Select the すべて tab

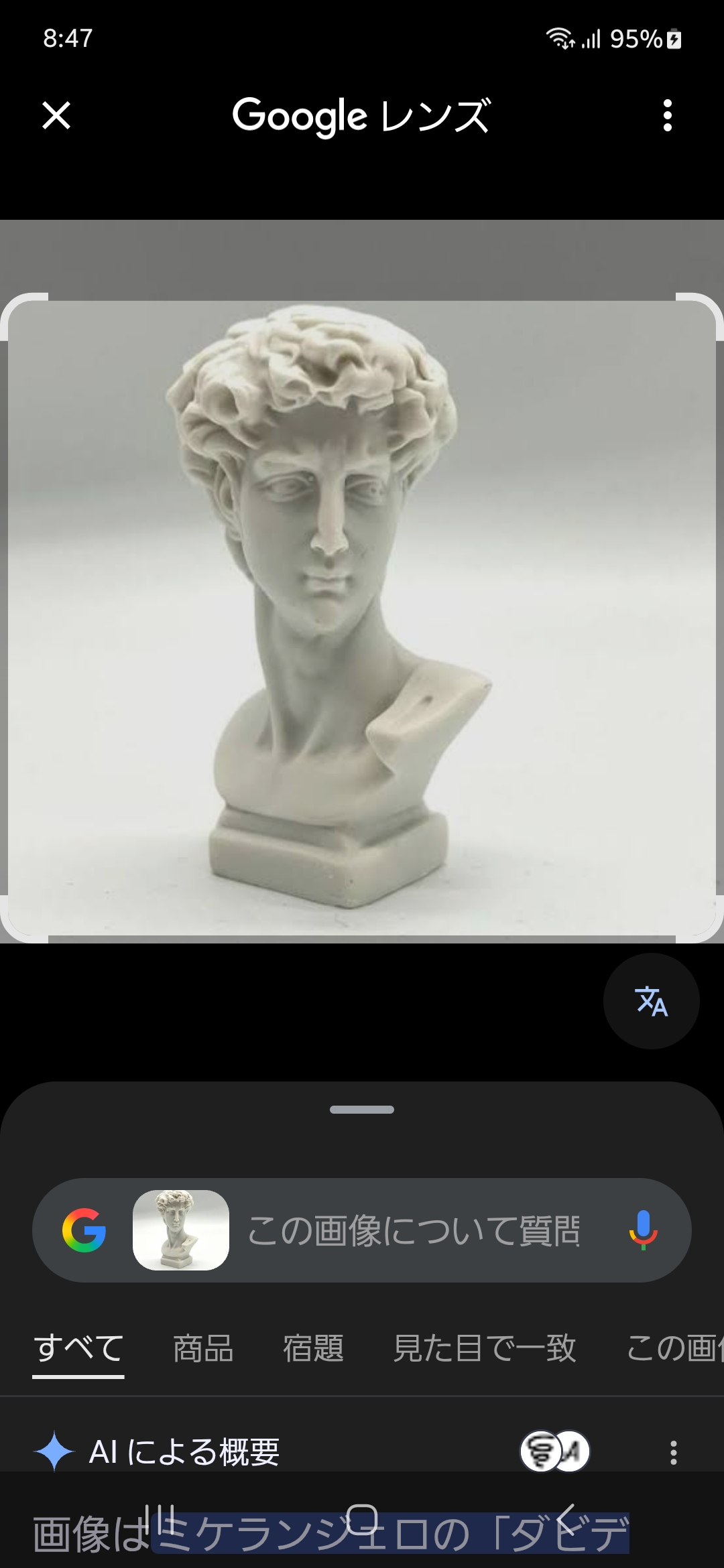tap(78, 1348)
